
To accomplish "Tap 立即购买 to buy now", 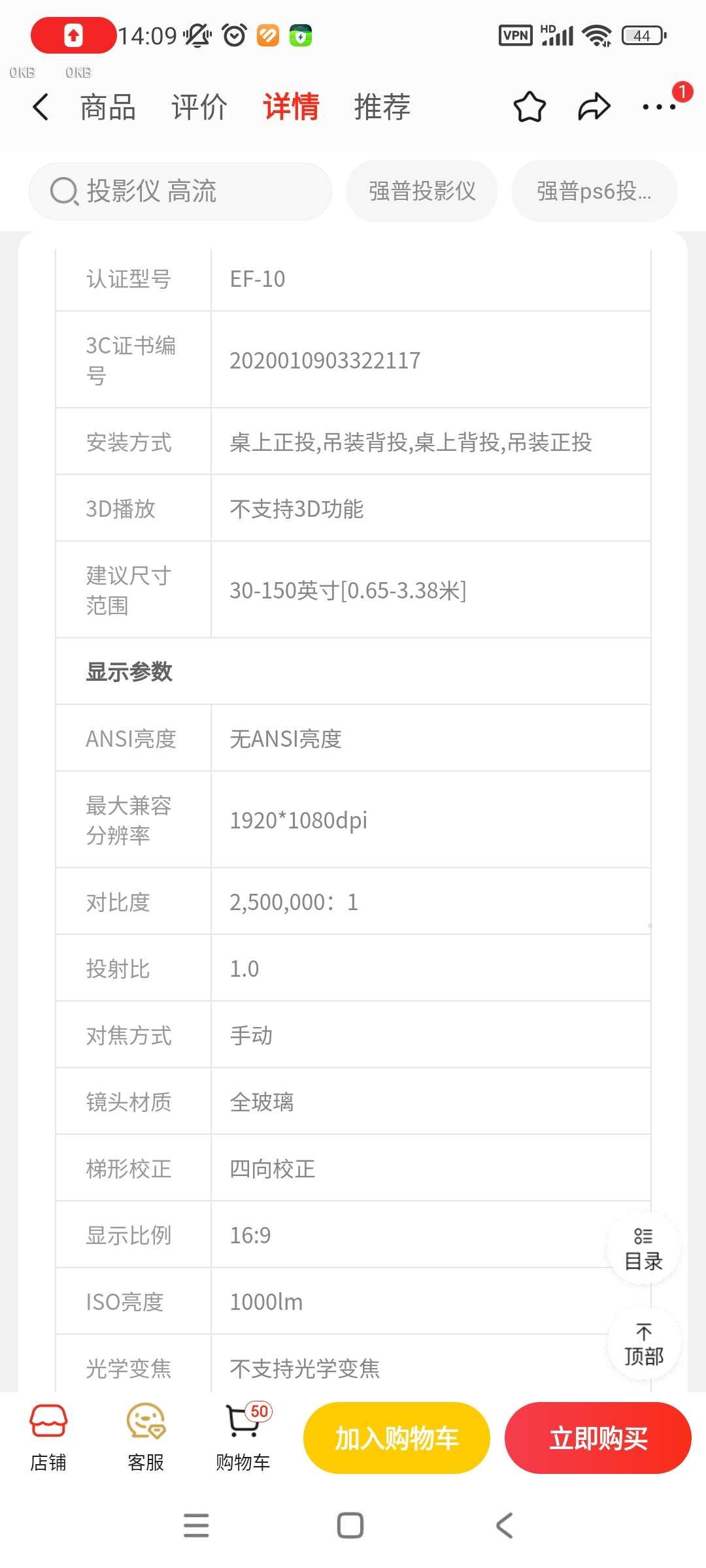I will pyautogui.click(x=598, y=1438).
